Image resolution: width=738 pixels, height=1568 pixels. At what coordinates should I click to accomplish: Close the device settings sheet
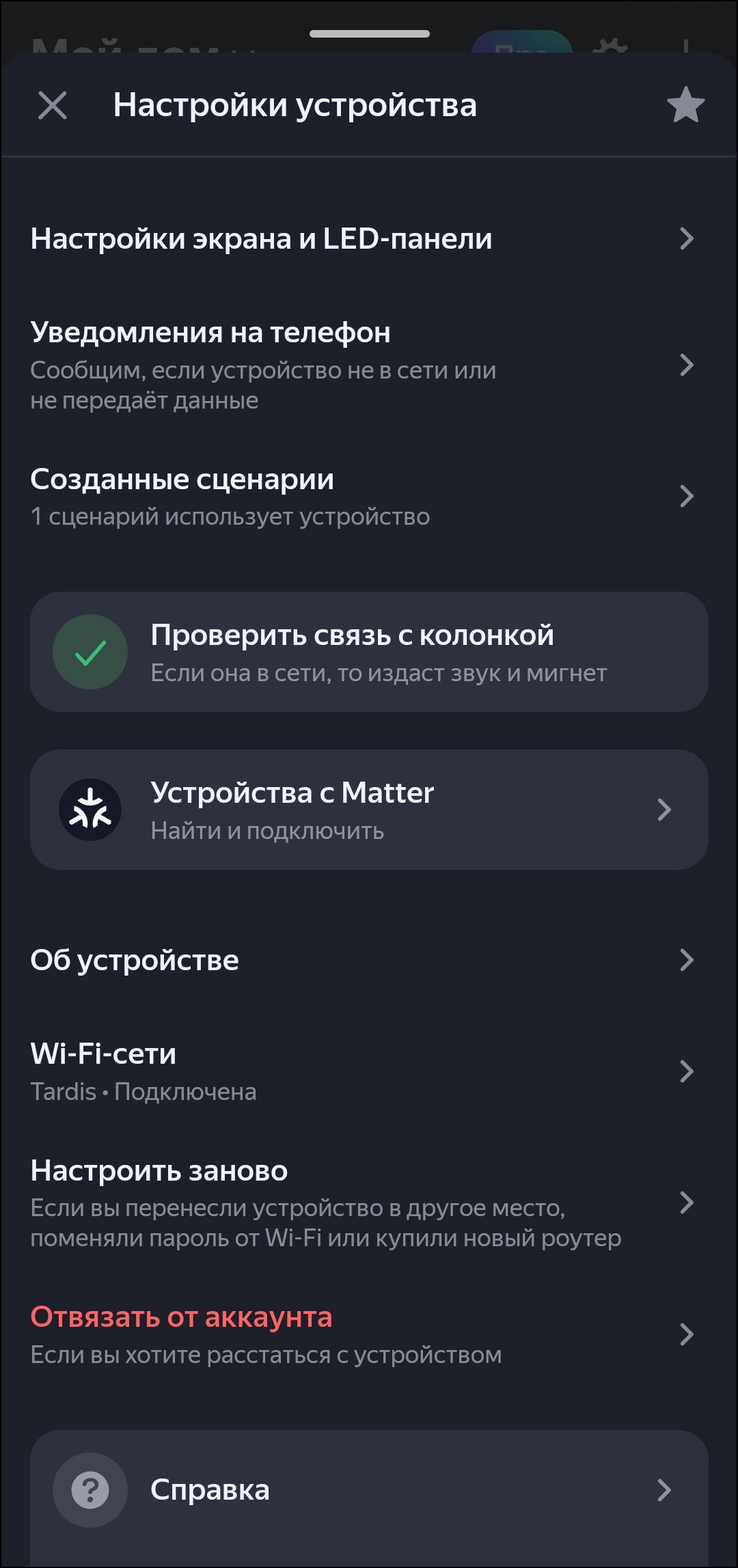pyautogui.click(x=53, y=106)
